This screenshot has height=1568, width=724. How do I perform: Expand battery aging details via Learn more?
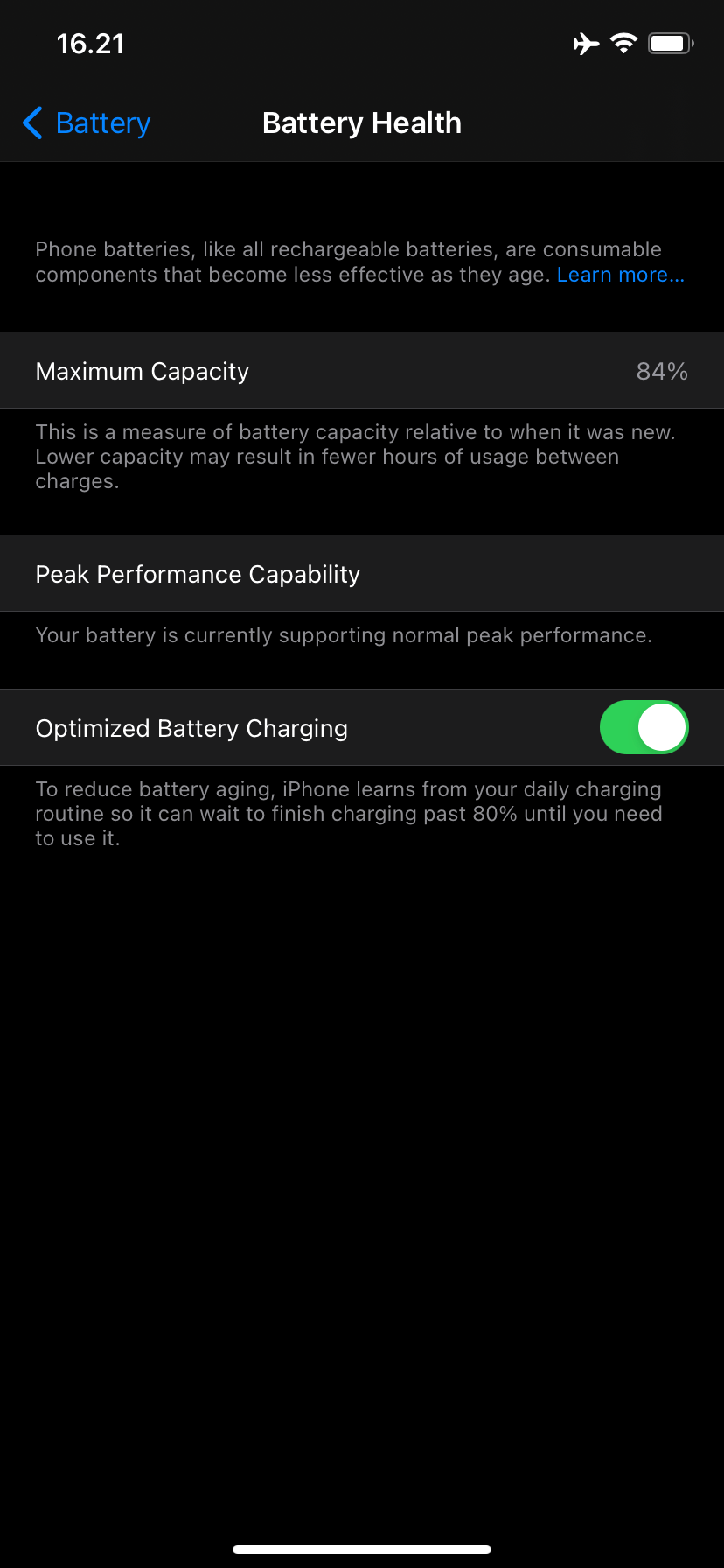pyautogui.click(x=619, y=274)
